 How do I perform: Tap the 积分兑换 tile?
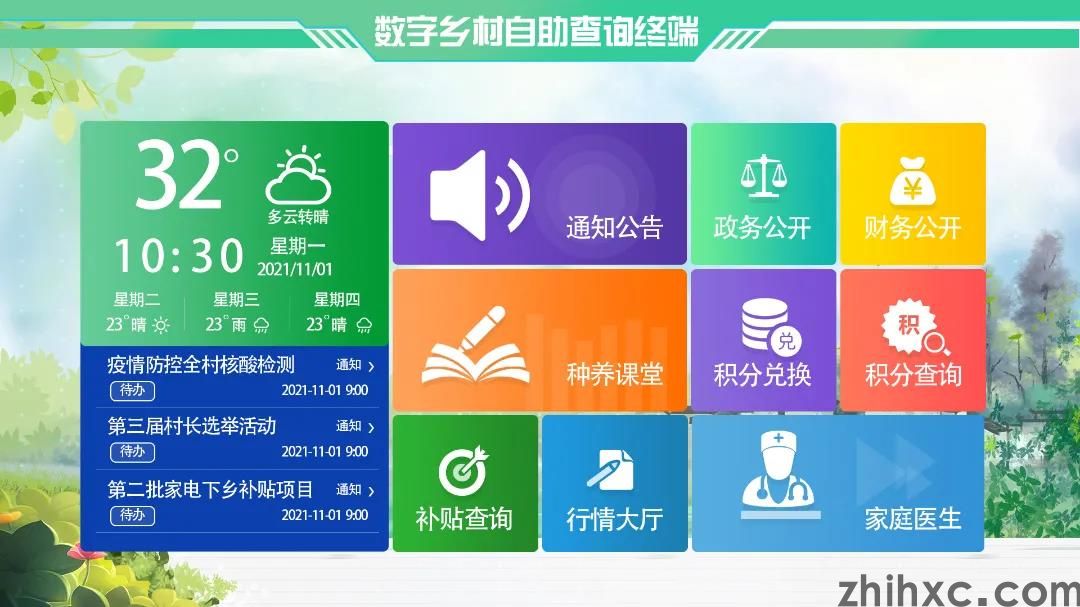point(763,340)
